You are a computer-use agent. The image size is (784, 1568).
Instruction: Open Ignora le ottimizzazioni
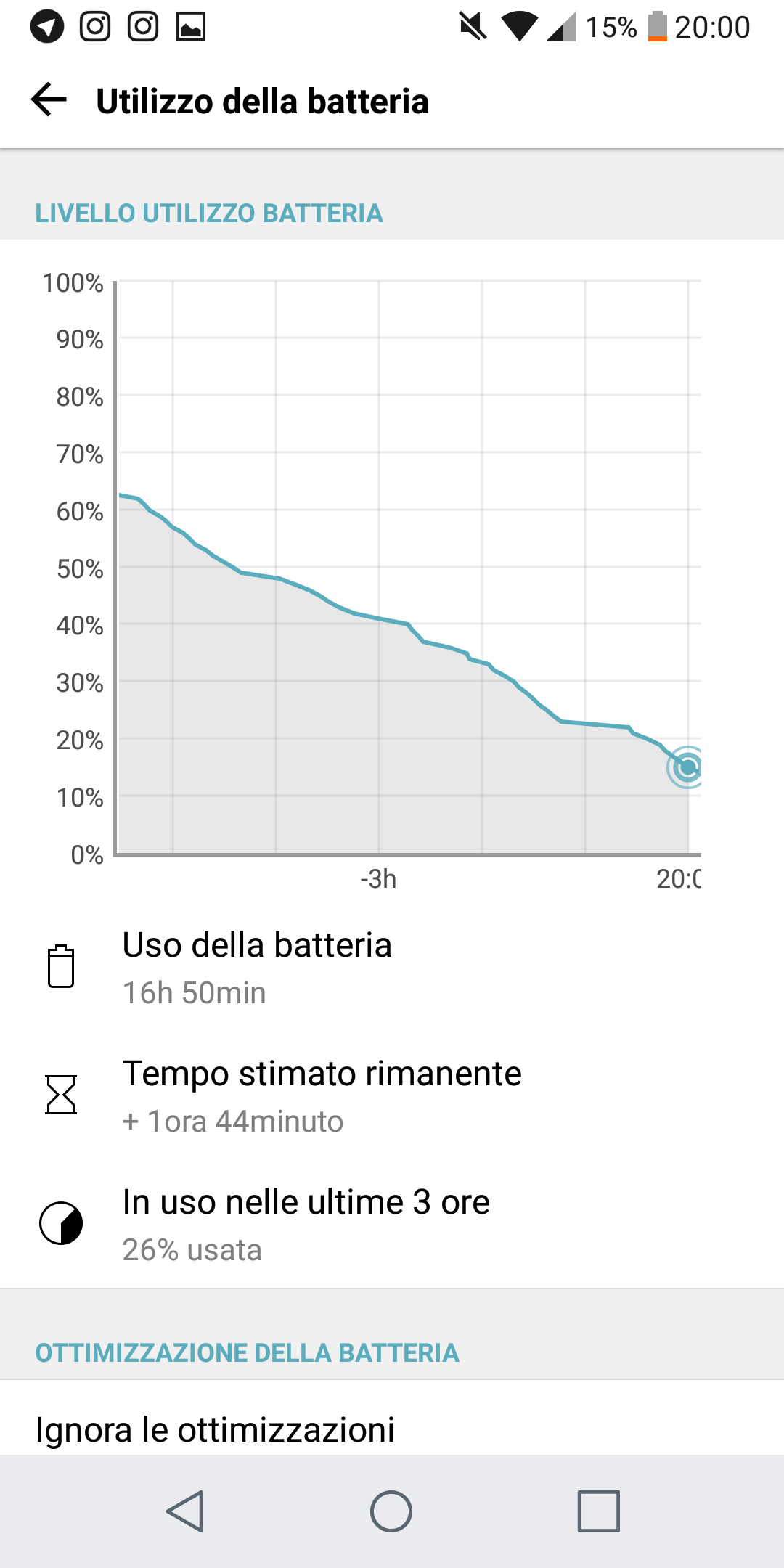point(215,1429)
